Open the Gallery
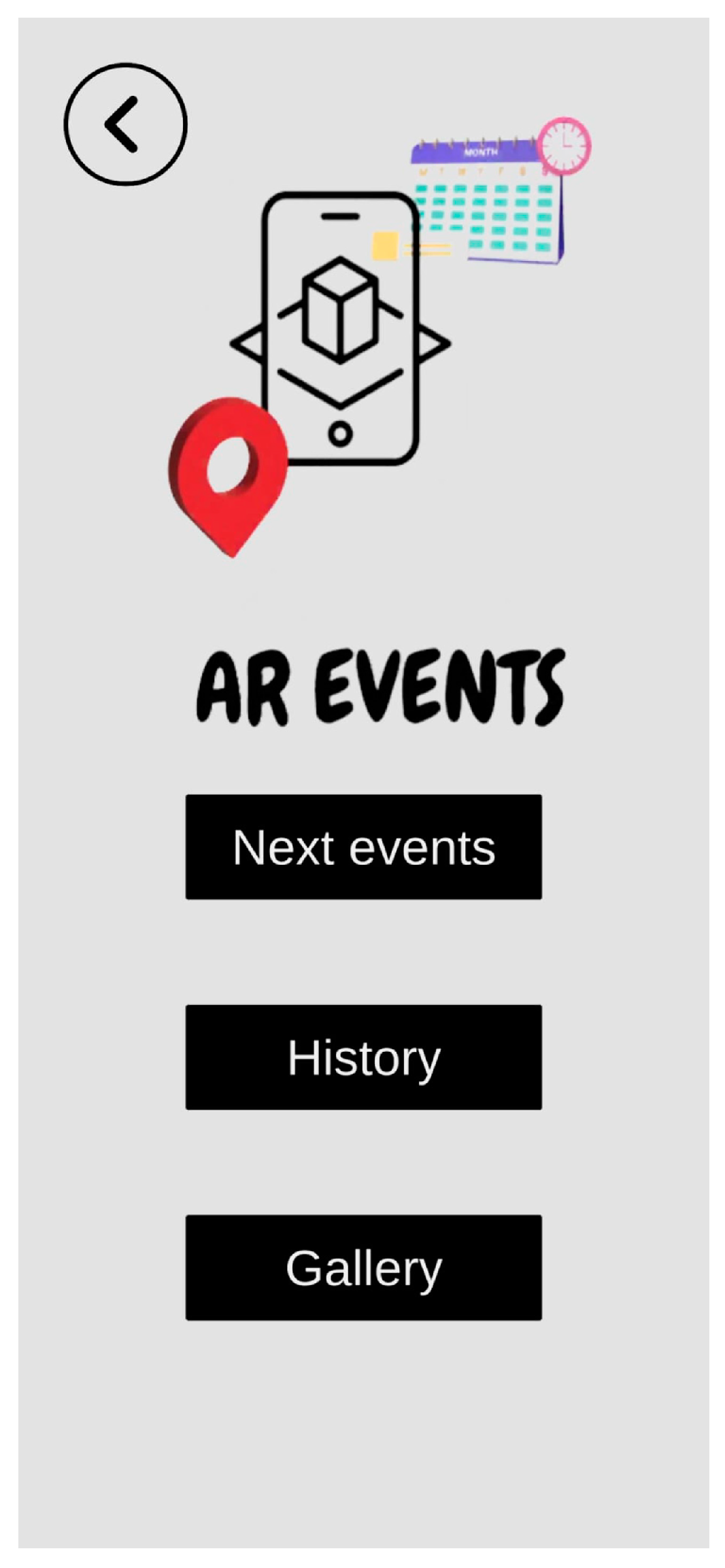This screenshot has width=725, height=1568. 363,1267
